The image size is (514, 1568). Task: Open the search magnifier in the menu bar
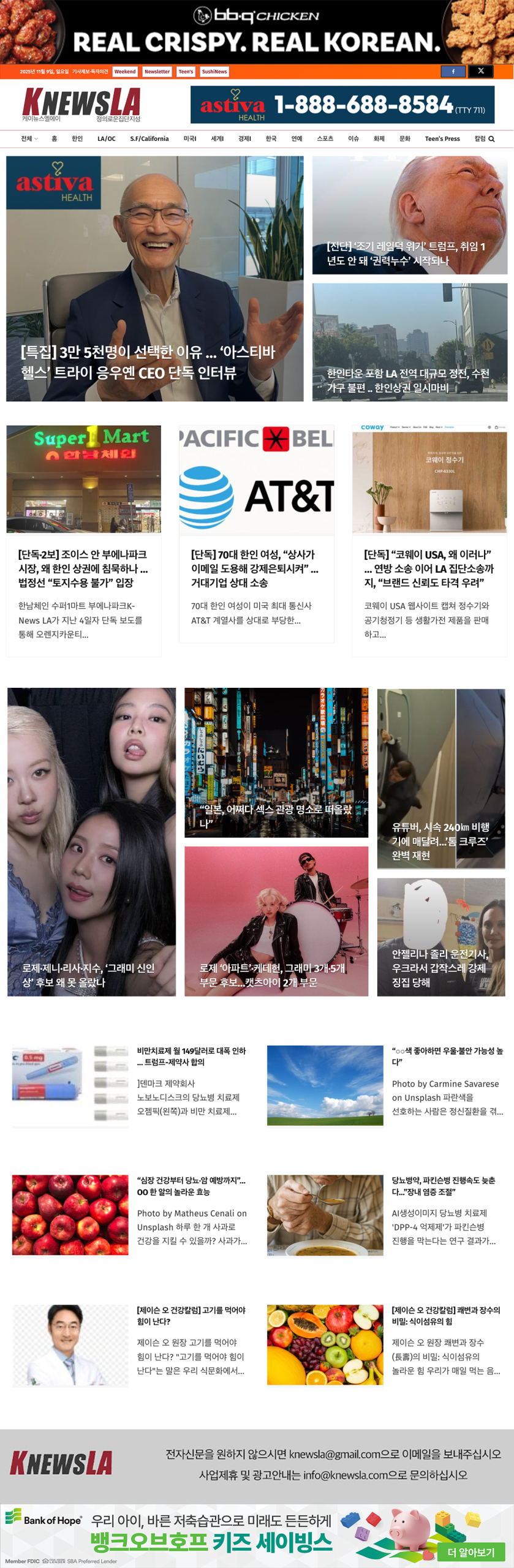pyautogui.click(x=491, y=139)
